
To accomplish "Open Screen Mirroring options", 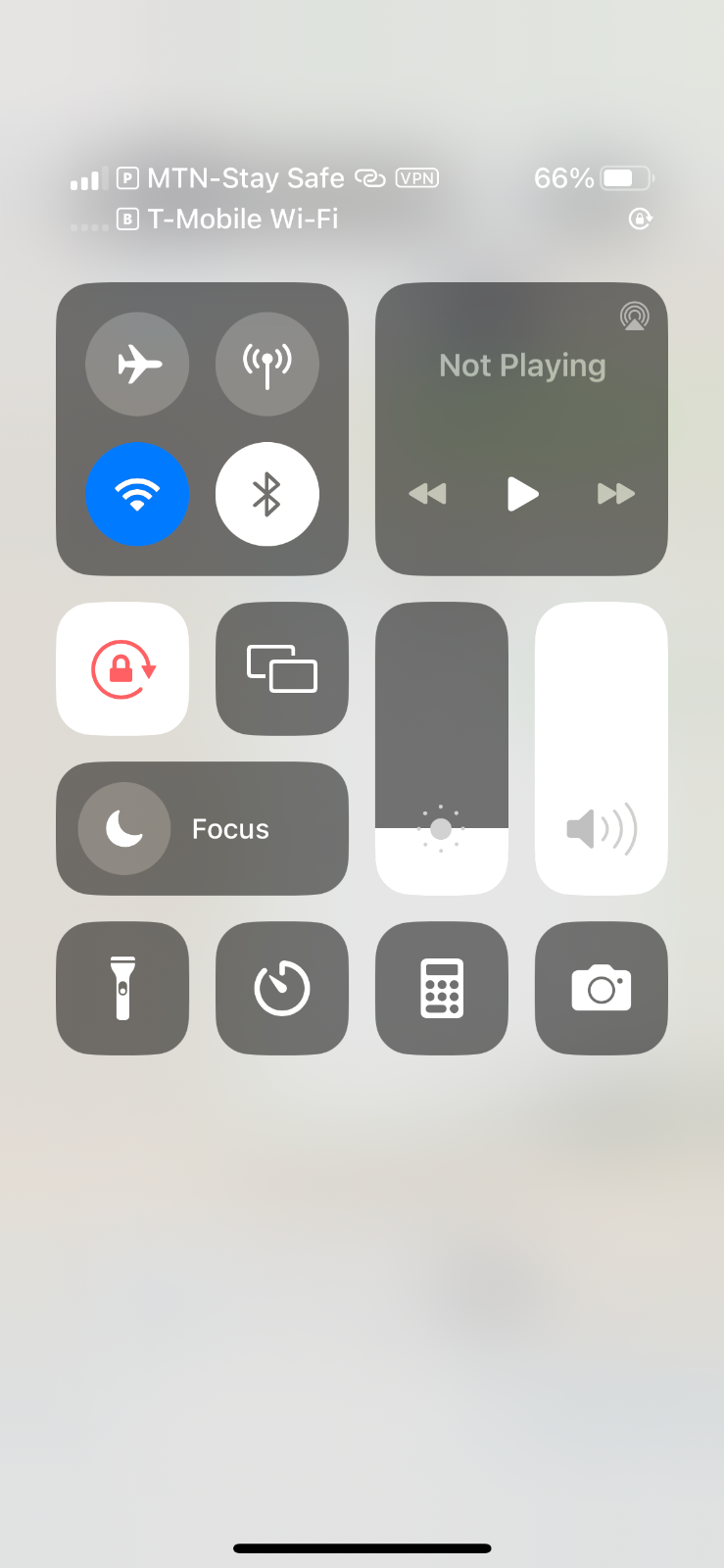I will pyautogui.click(x=282, y=669).
